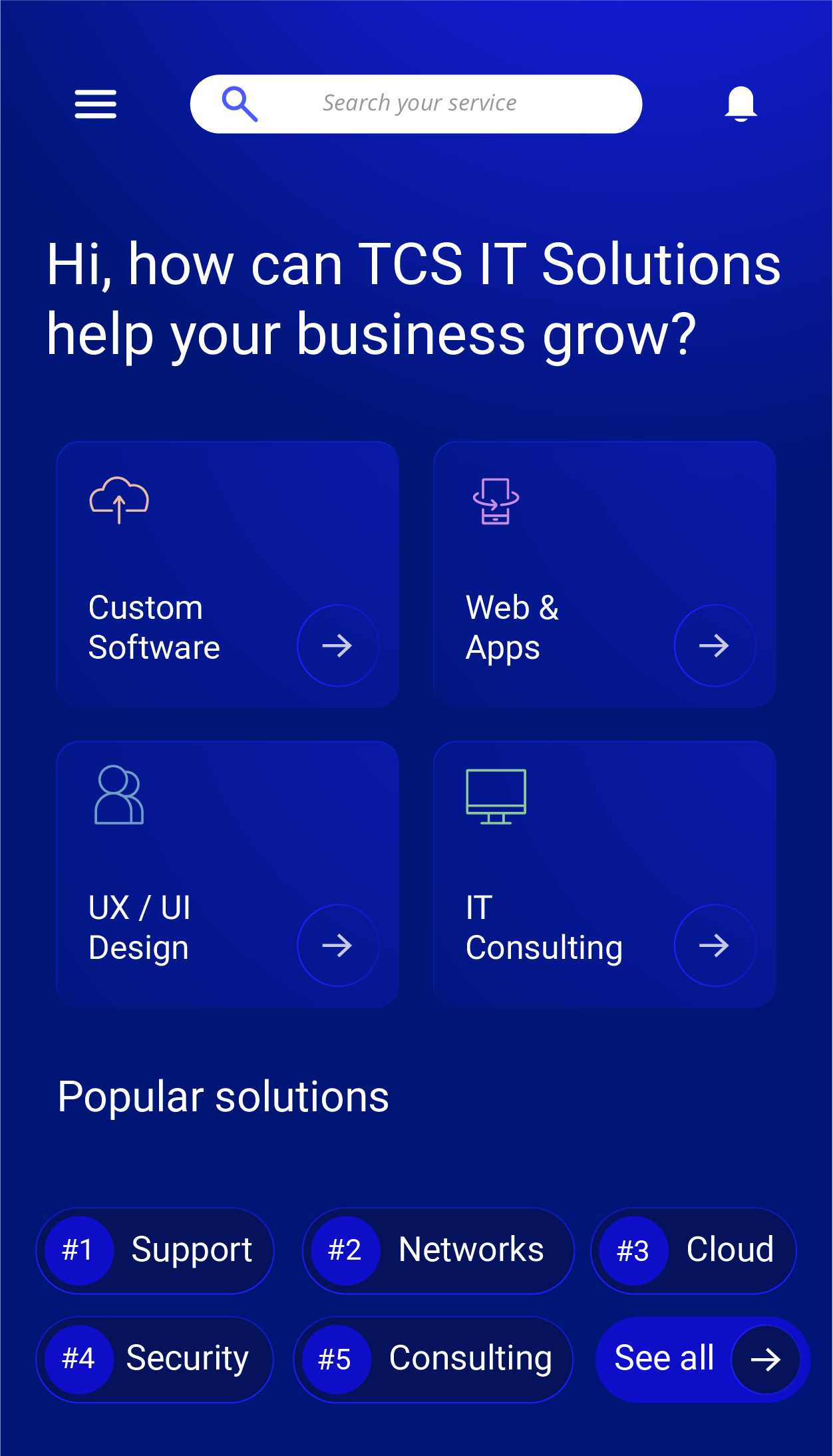Open the UX / UI Design card
This screenshot has width=833, height=1456.
(x=228, y=874)
